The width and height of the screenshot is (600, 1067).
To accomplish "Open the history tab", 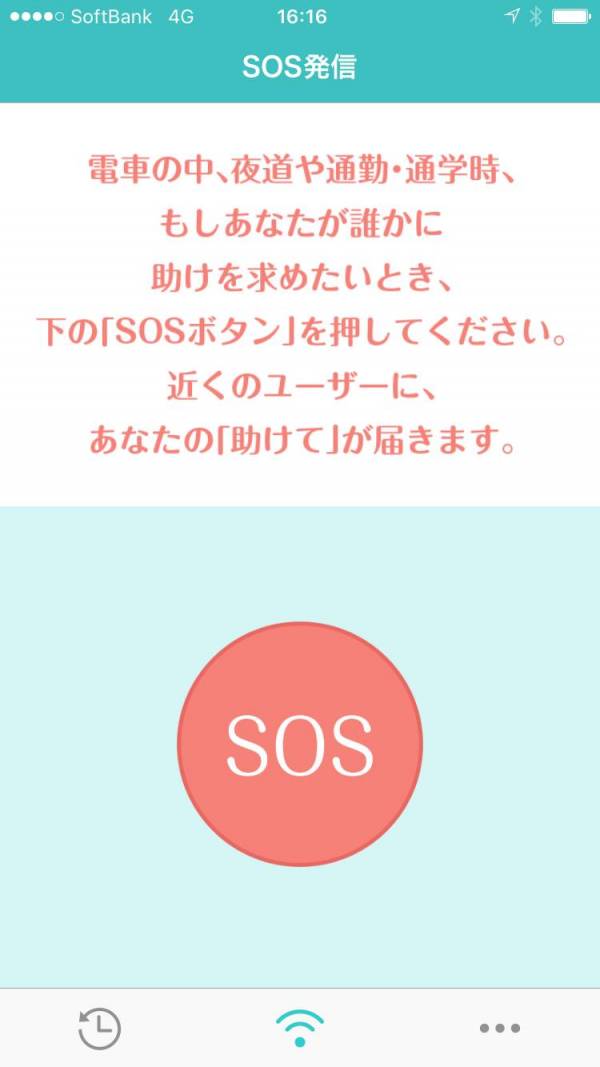I will pyautogui.click(x=100, y=1028).
